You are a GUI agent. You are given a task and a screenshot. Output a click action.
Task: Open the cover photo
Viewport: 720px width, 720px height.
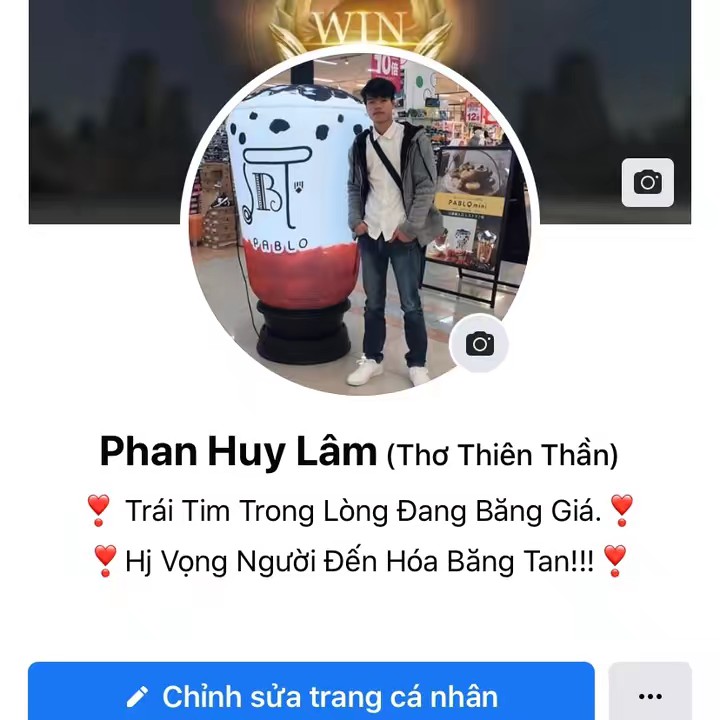pyautogui.click(x=110, y=110)
